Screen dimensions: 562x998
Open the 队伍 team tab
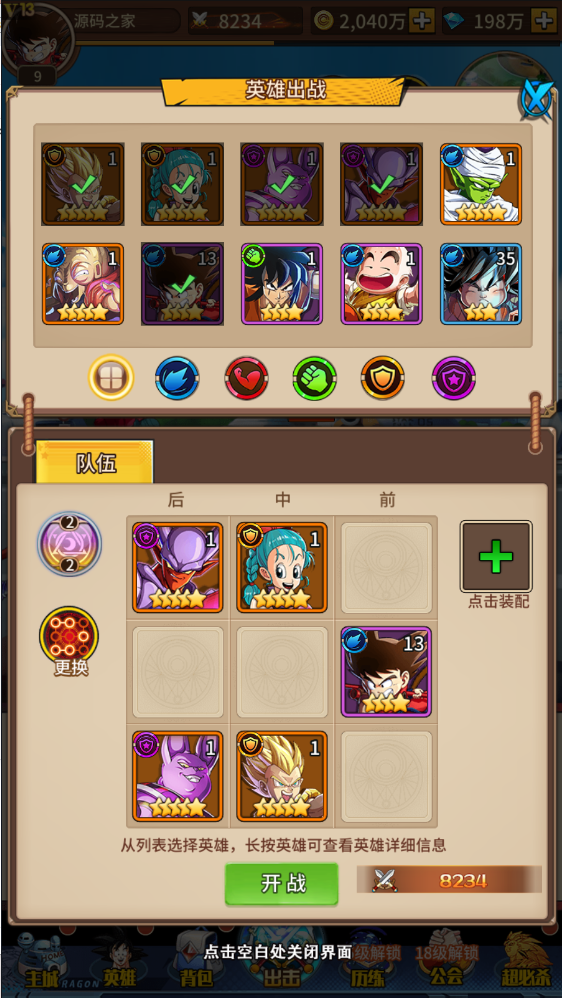click(95, 462)
